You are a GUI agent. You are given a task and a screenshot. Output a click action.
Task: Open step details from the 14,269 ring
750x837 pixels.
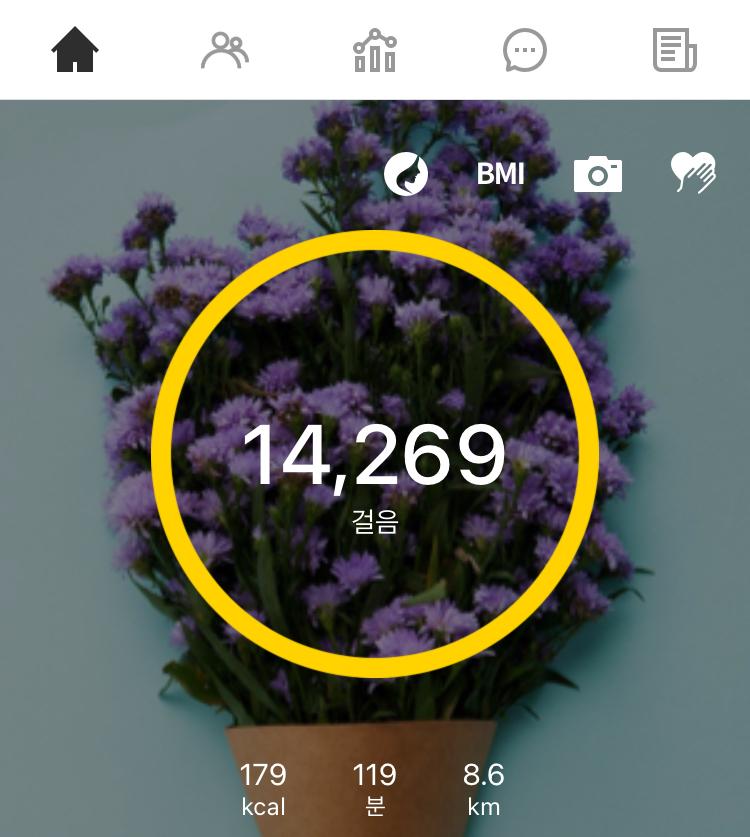tap(375, 455)
